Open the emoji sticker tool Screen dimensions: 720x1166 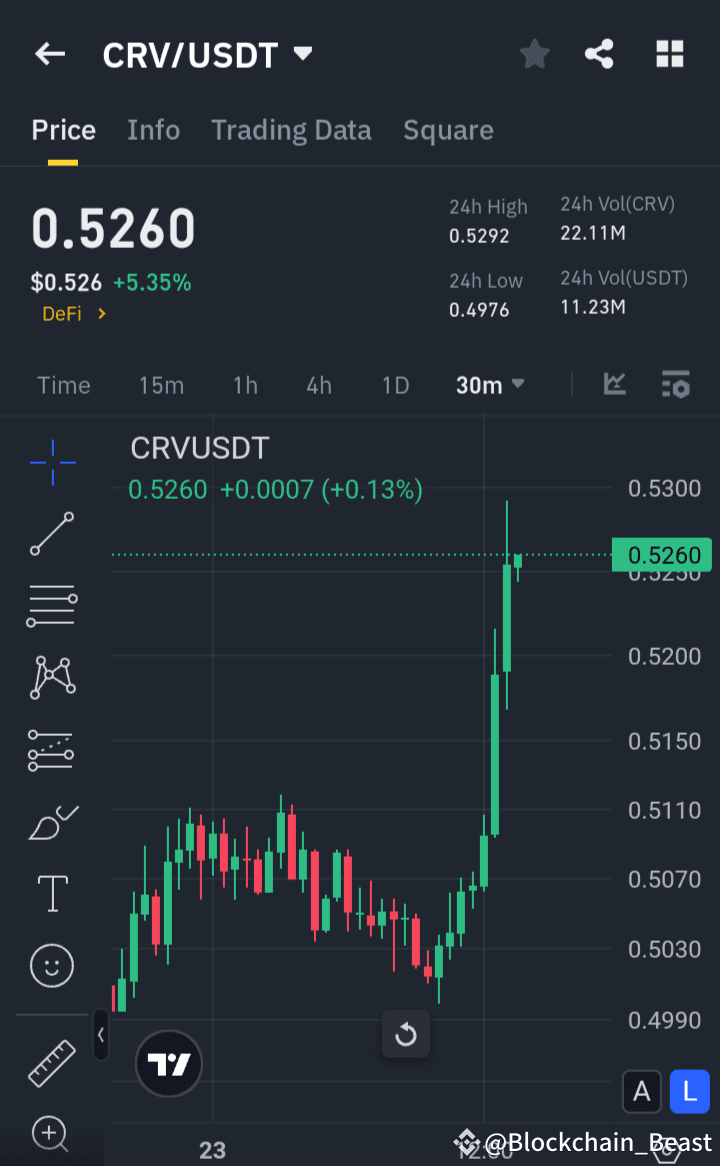coord(51,965)
